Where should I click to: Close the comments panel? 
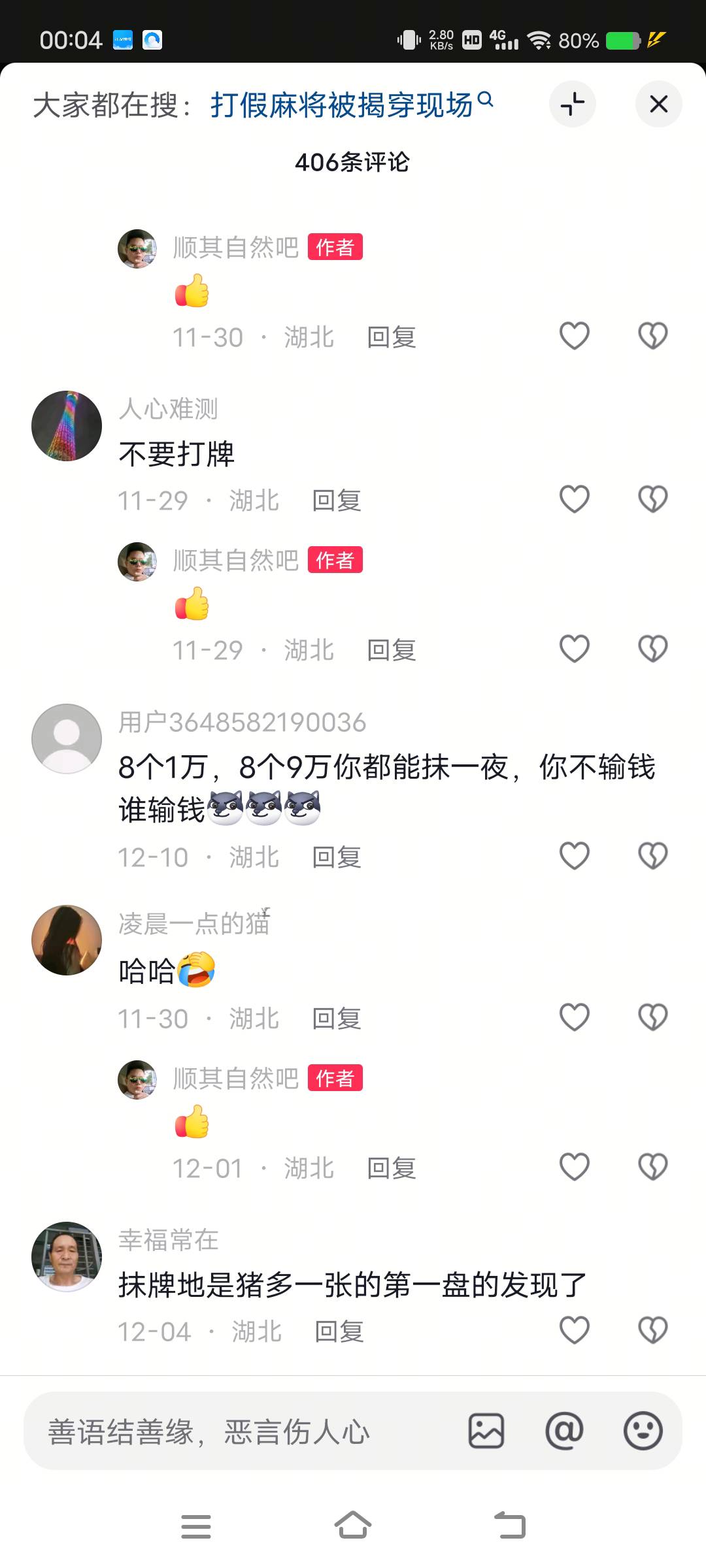tap(658, 104)
